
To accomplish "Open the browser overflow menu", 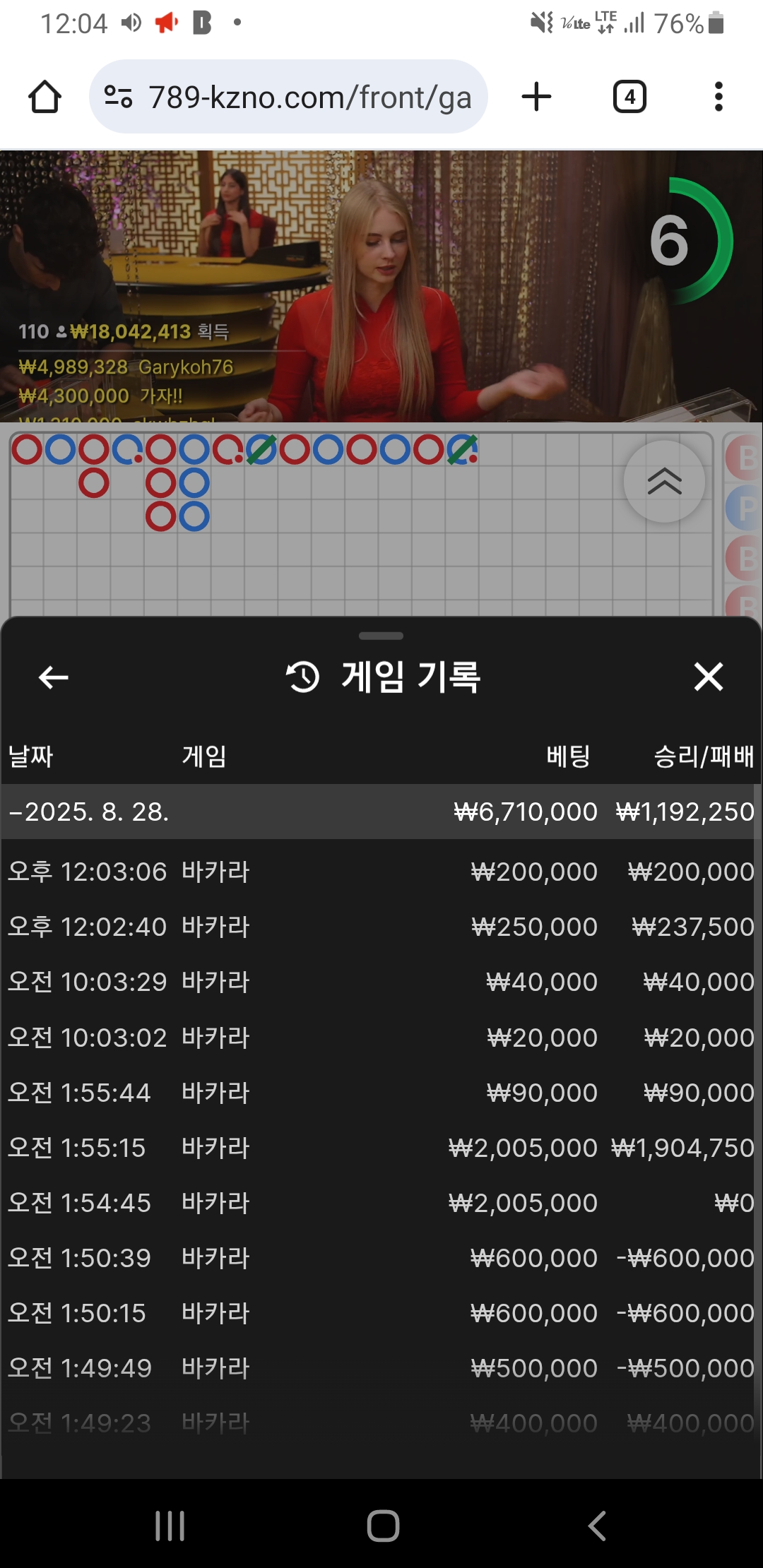I will click(718, 97).
